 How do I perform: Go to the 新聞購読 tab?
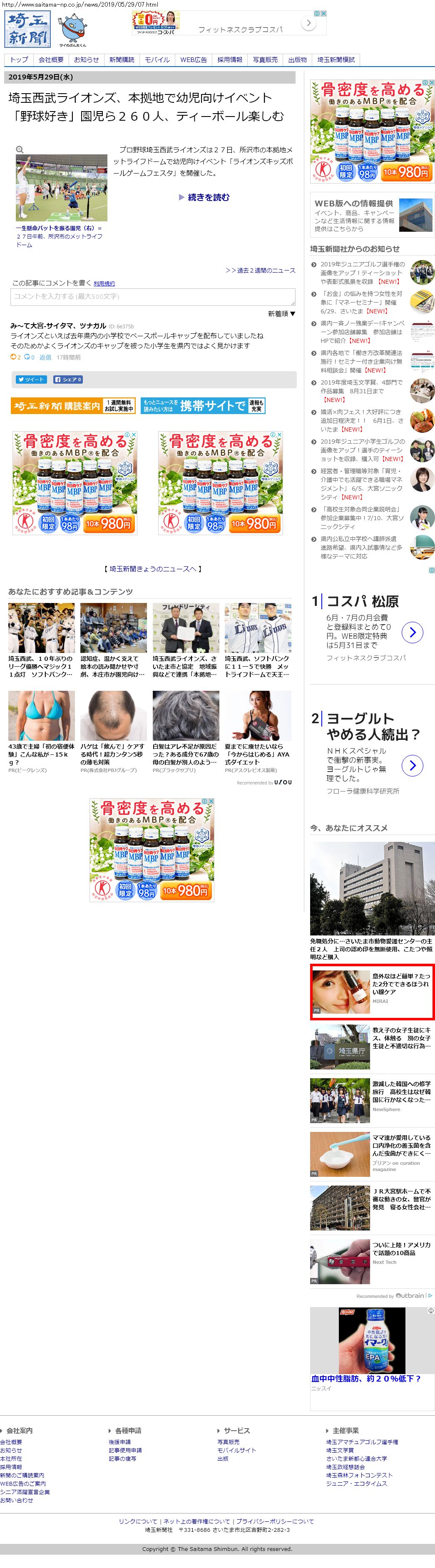click(x=121, y=60)
